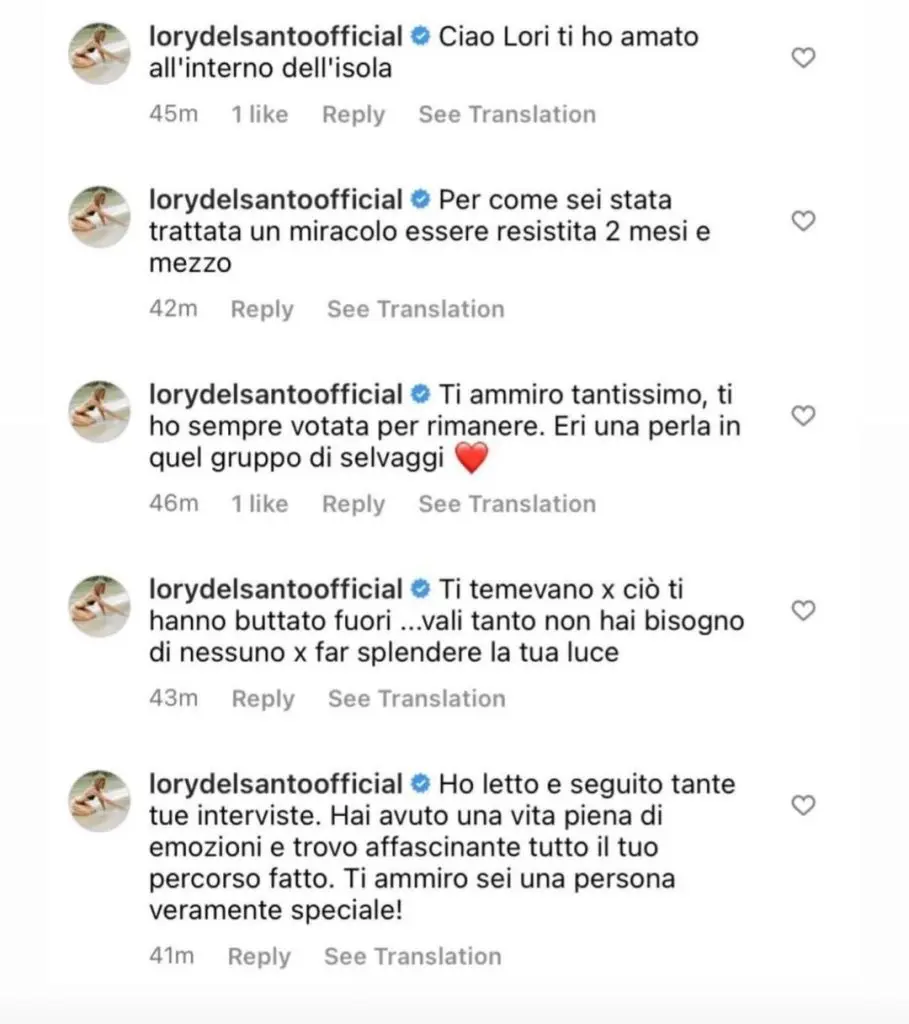The width and height of the screenshot is (909, 1024).
Task: Translate the 'Ti temevano x ciò' comment
Action: pos(416,699)
